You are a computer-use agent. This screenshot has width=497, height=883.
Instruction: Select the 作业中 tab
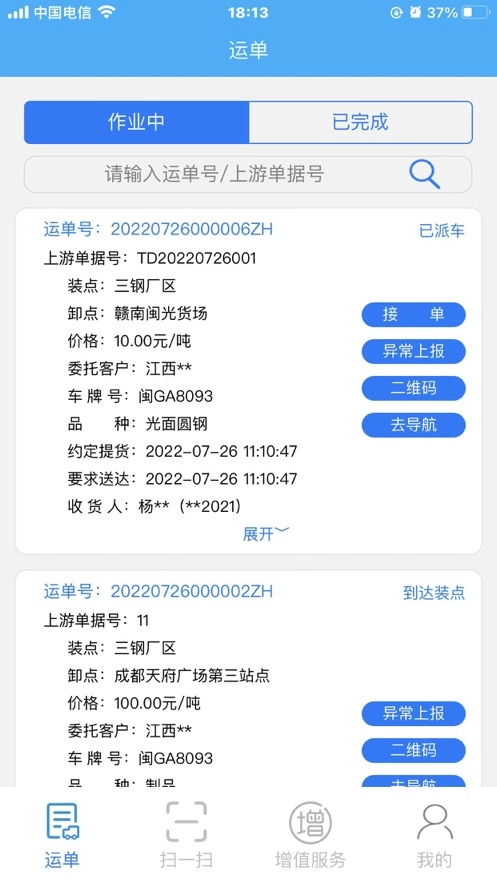[136, 122]
